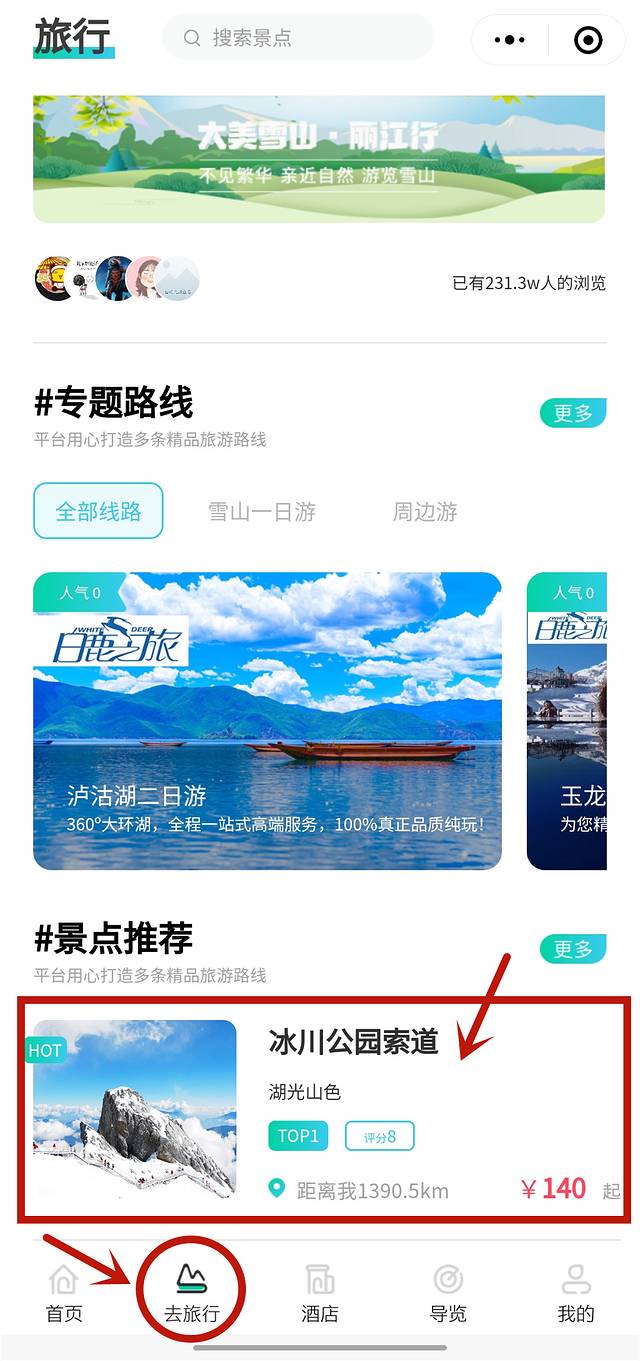Tap the 搜索景点 search box
This screenshot has height=1361, width=640.
point(298,38)
